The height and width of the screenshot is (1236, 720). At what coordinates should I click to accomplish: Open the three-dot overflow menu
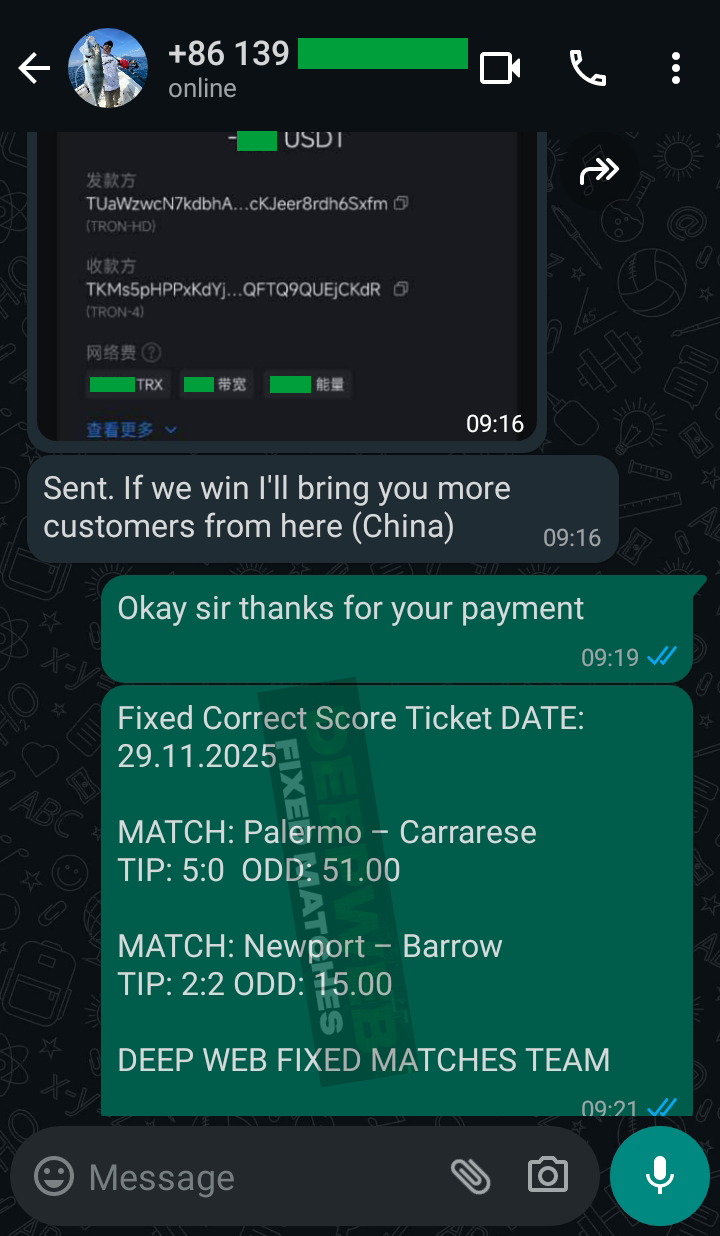[675, 68]
